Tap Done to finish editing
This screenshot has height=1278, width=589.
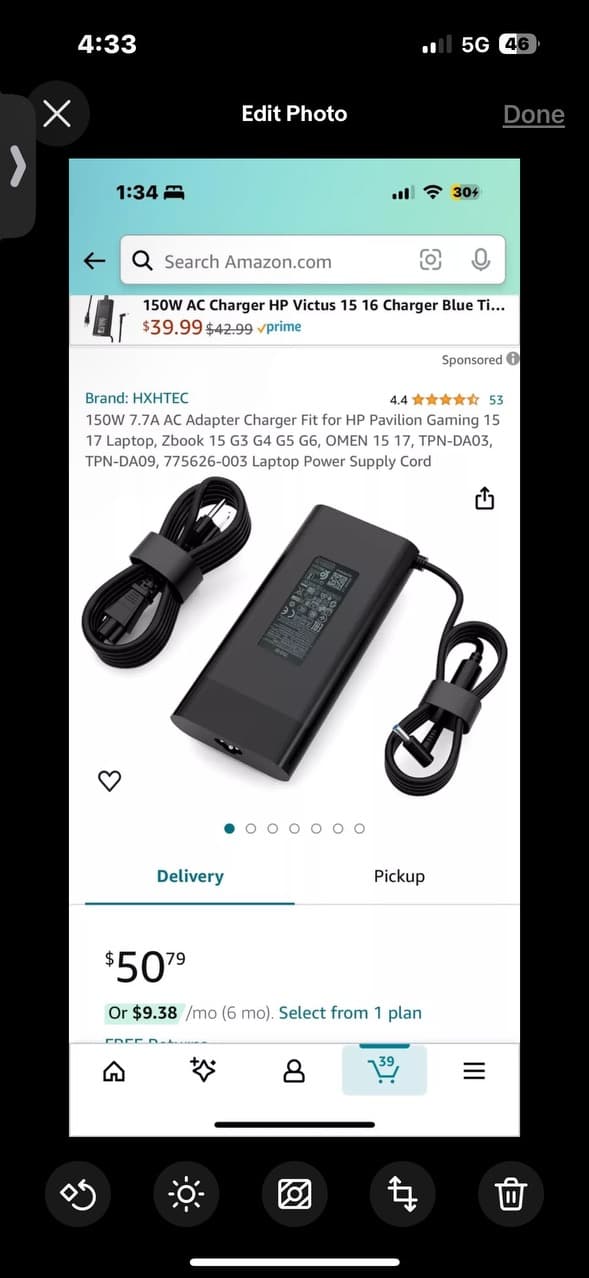tap(533, 114)
